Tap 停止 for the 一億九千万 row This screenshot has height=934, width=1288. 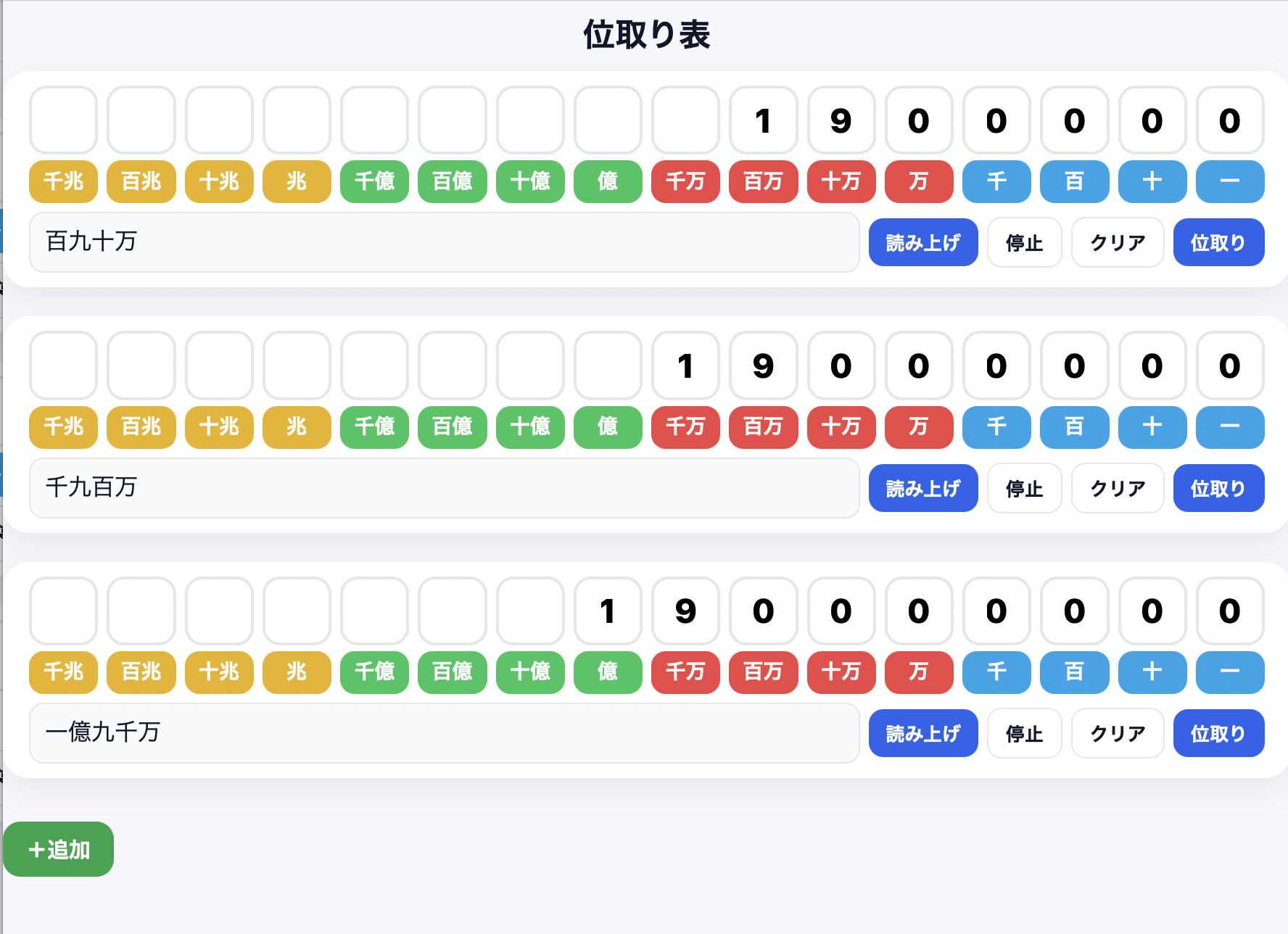(1024, 733)
